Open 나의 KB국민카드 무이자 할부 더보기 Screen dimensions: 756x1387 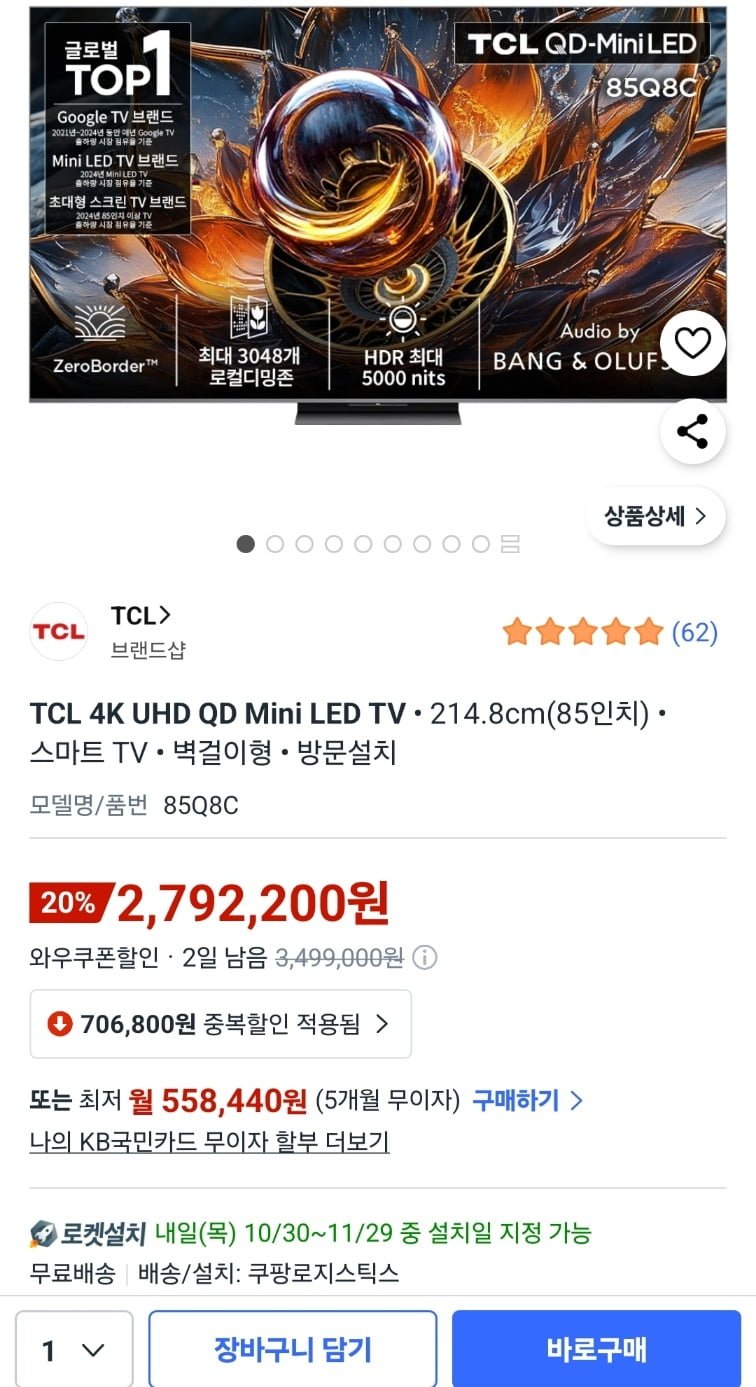tap(209, 1141)
